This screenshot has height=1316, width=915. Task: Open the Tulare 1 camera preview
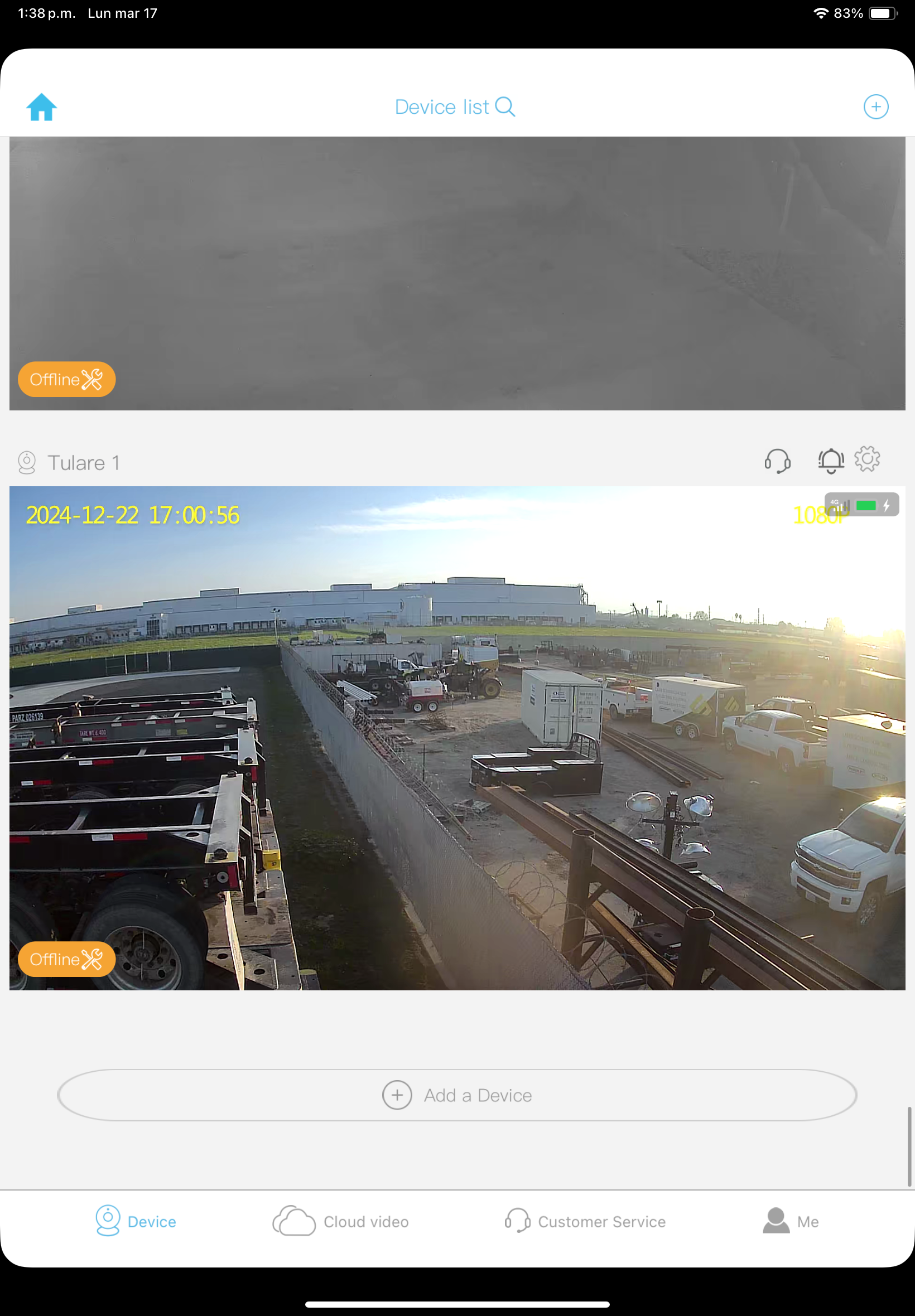click(457, 738)
